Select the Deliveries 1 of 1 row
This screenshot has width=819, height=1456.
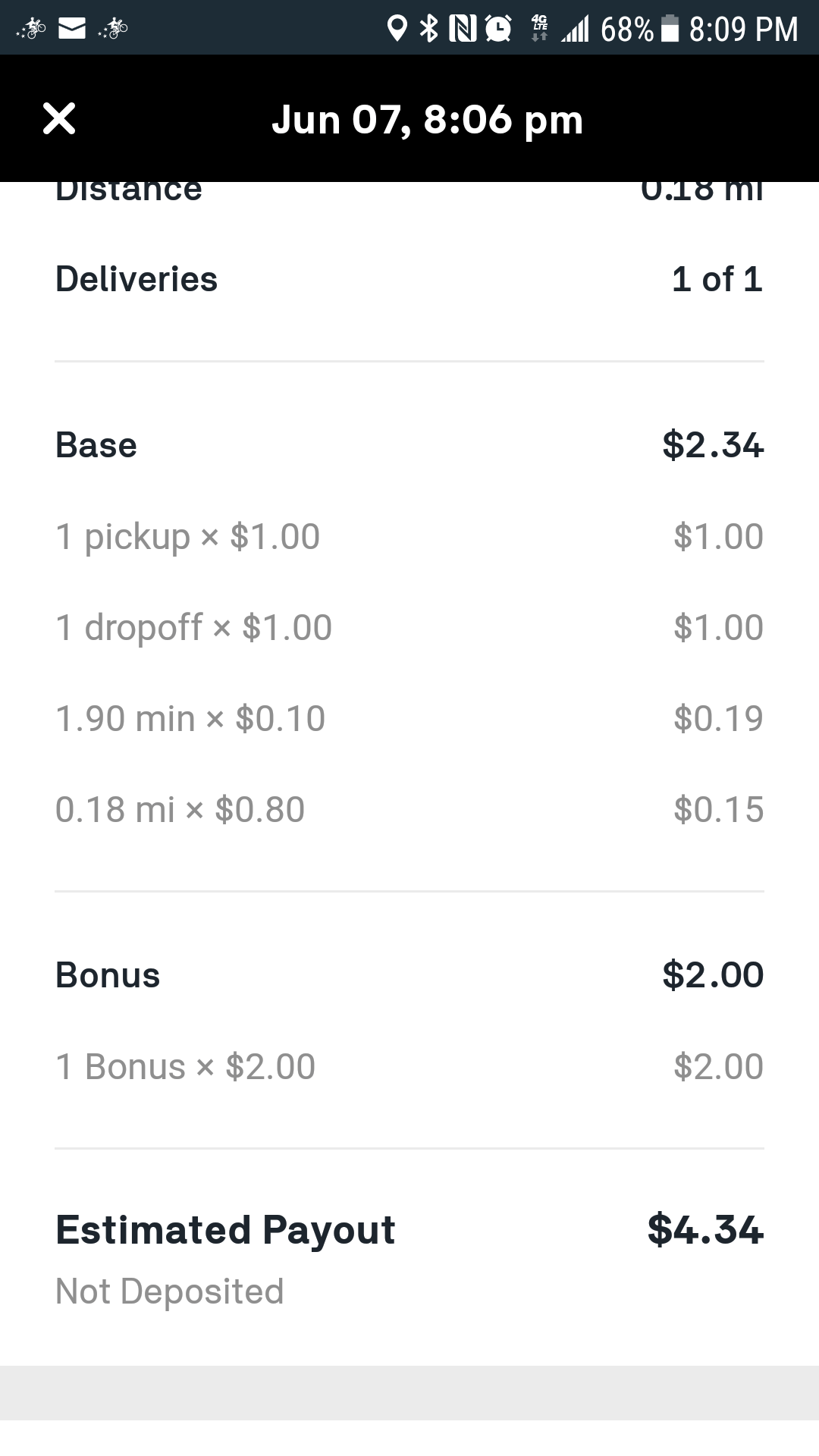click(x=409, y=279)
